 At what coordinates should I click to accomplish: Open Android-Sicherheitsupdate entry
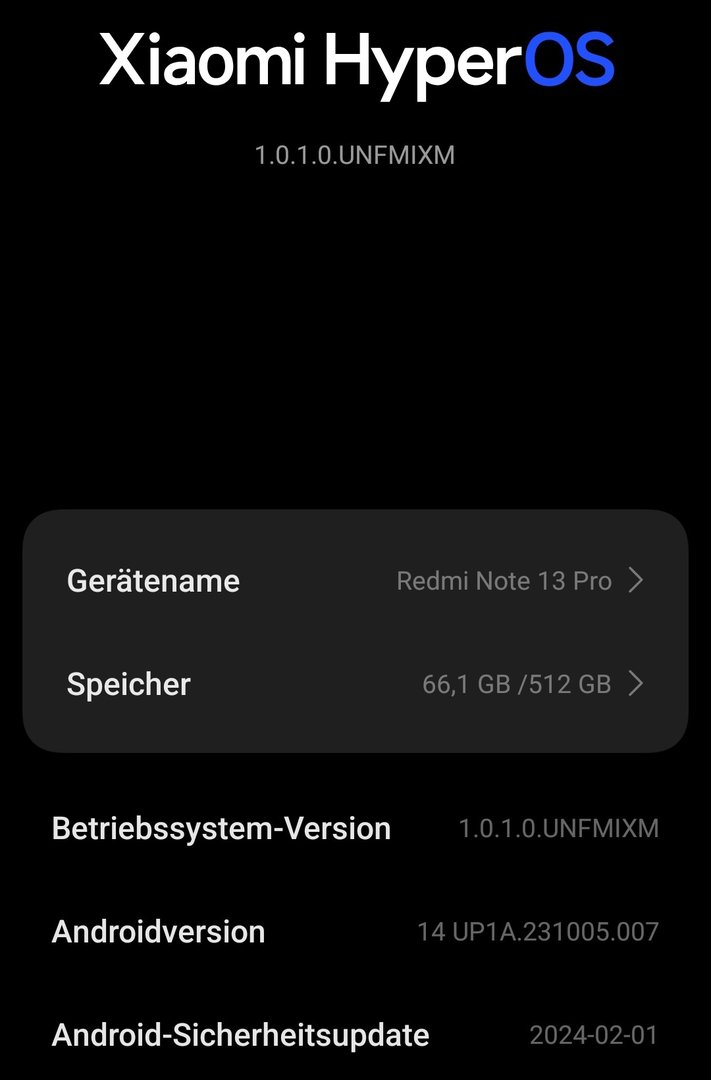355,1035
